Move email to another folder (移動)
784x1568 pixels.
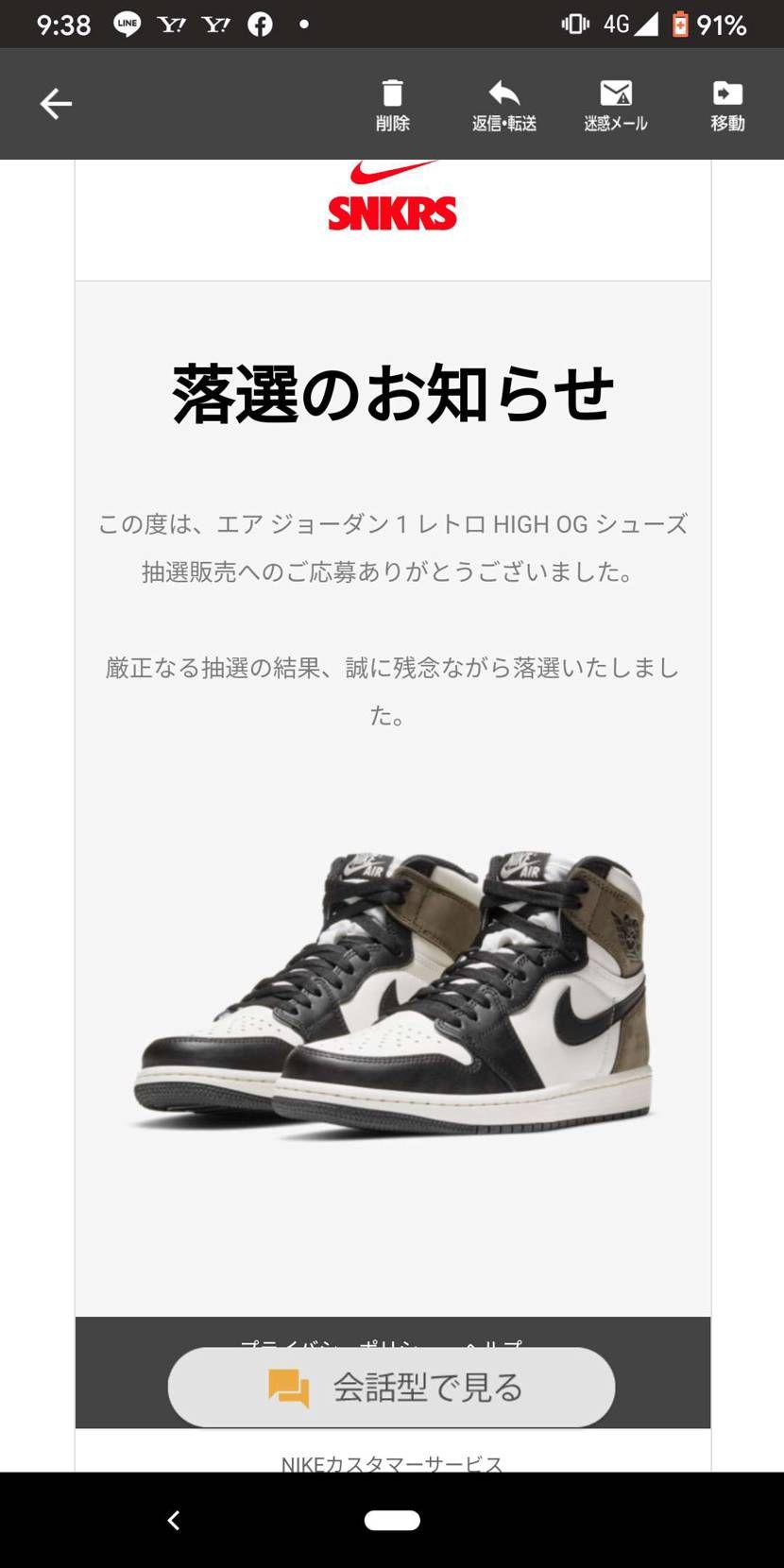727,105
